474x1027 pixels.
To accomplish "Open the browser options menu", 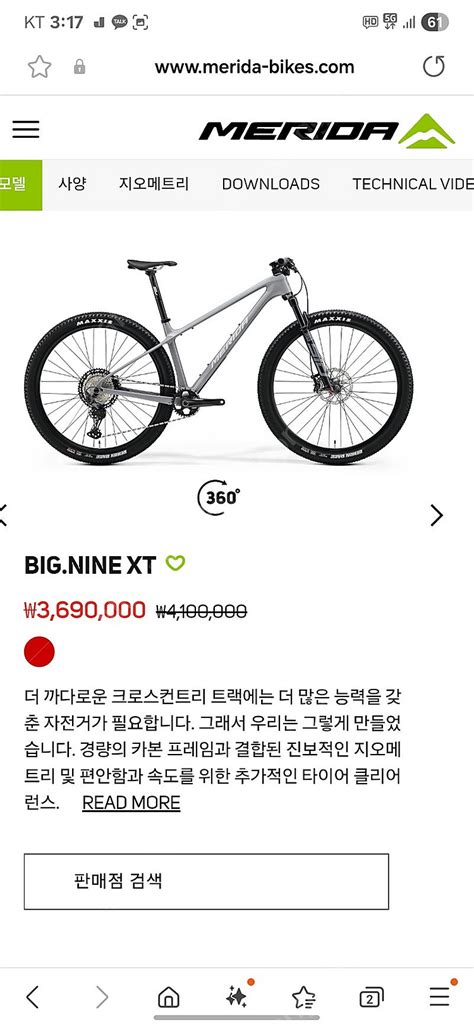I will click(x=441, y=996).
